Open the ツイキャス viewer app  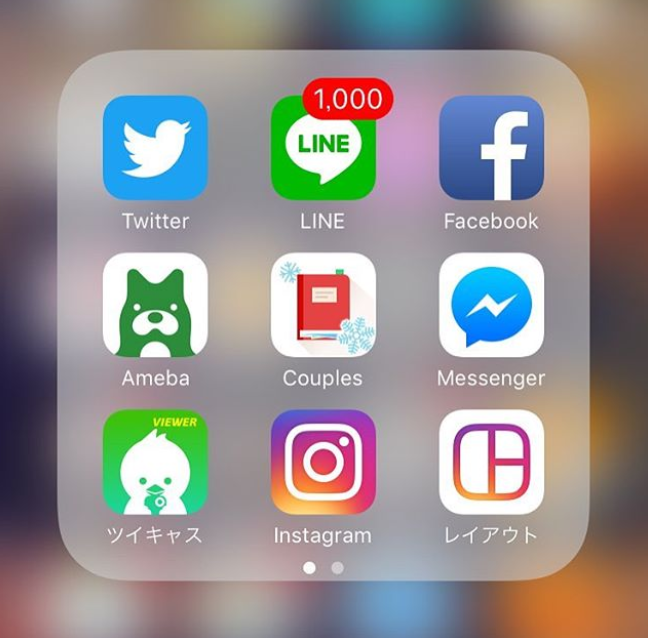click(x=155, y=462)
